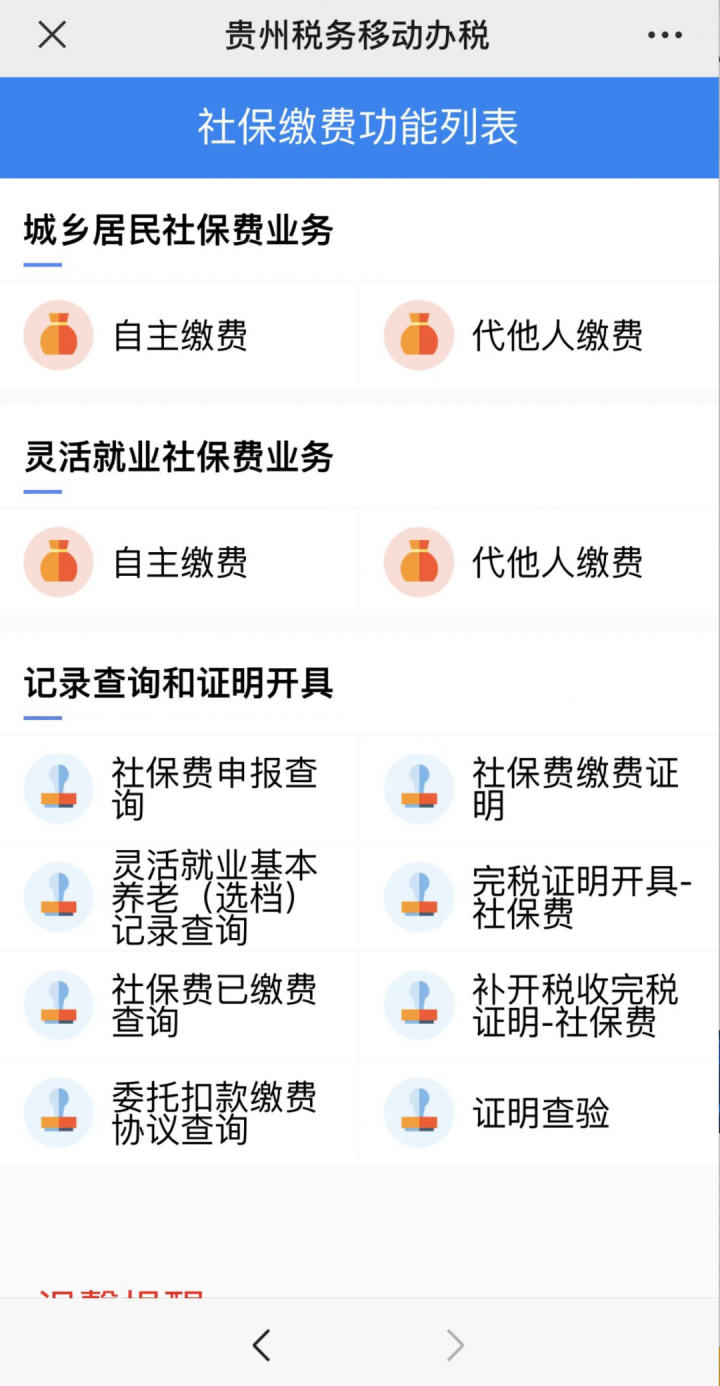This screenshot has height=1386, width=720.
Task: Select the 证明查验 stamp icon
Action: [x=417, y=1112]
